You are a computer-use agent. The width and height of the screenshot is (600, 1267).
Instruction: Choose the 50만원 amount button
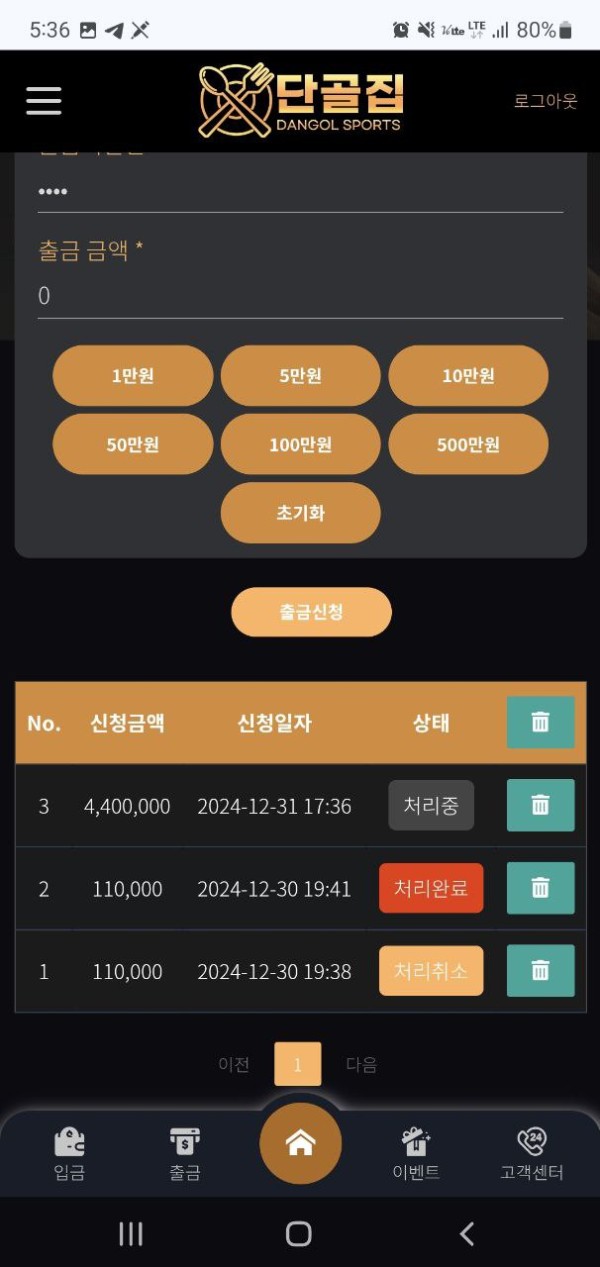click(133, 444)
